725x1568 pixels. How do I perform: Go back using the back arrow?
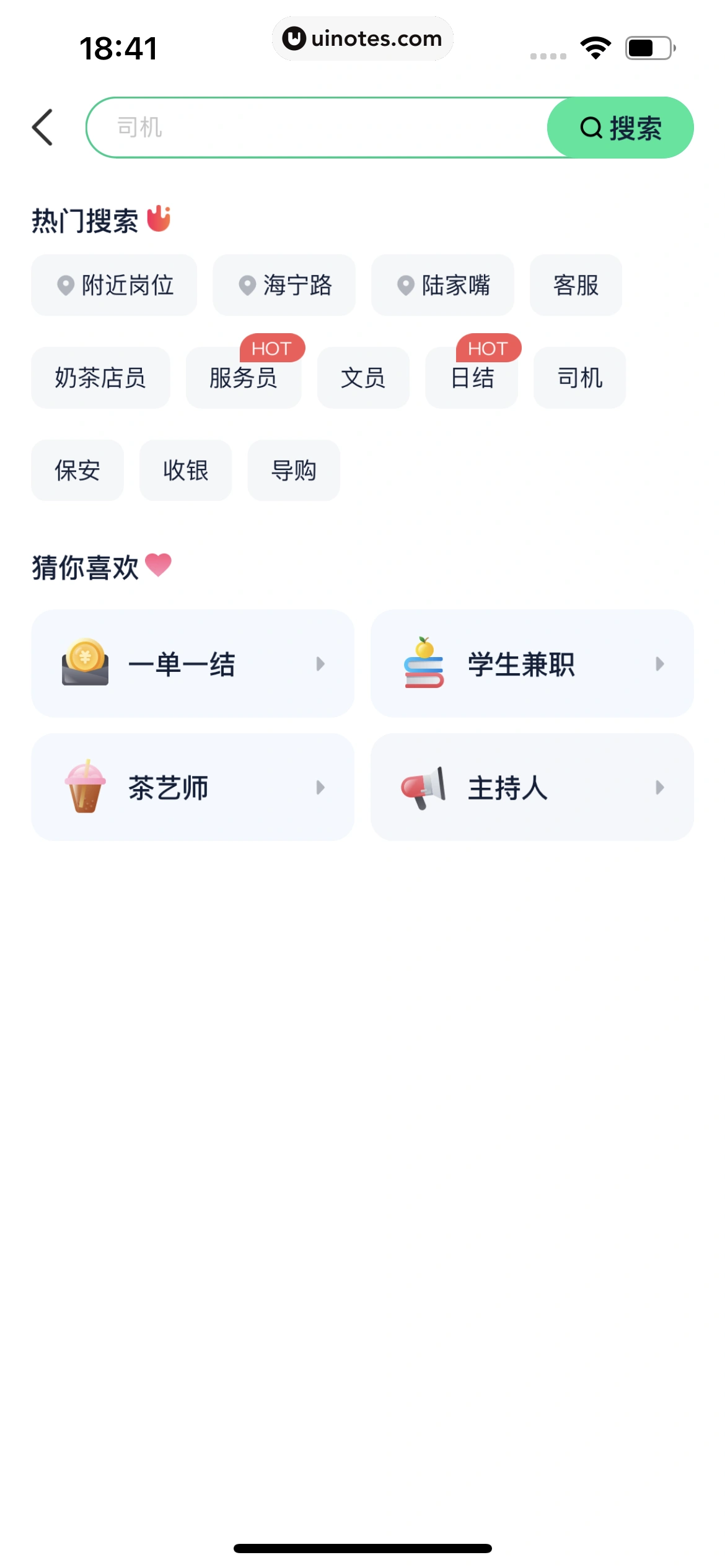coord(42,128)
